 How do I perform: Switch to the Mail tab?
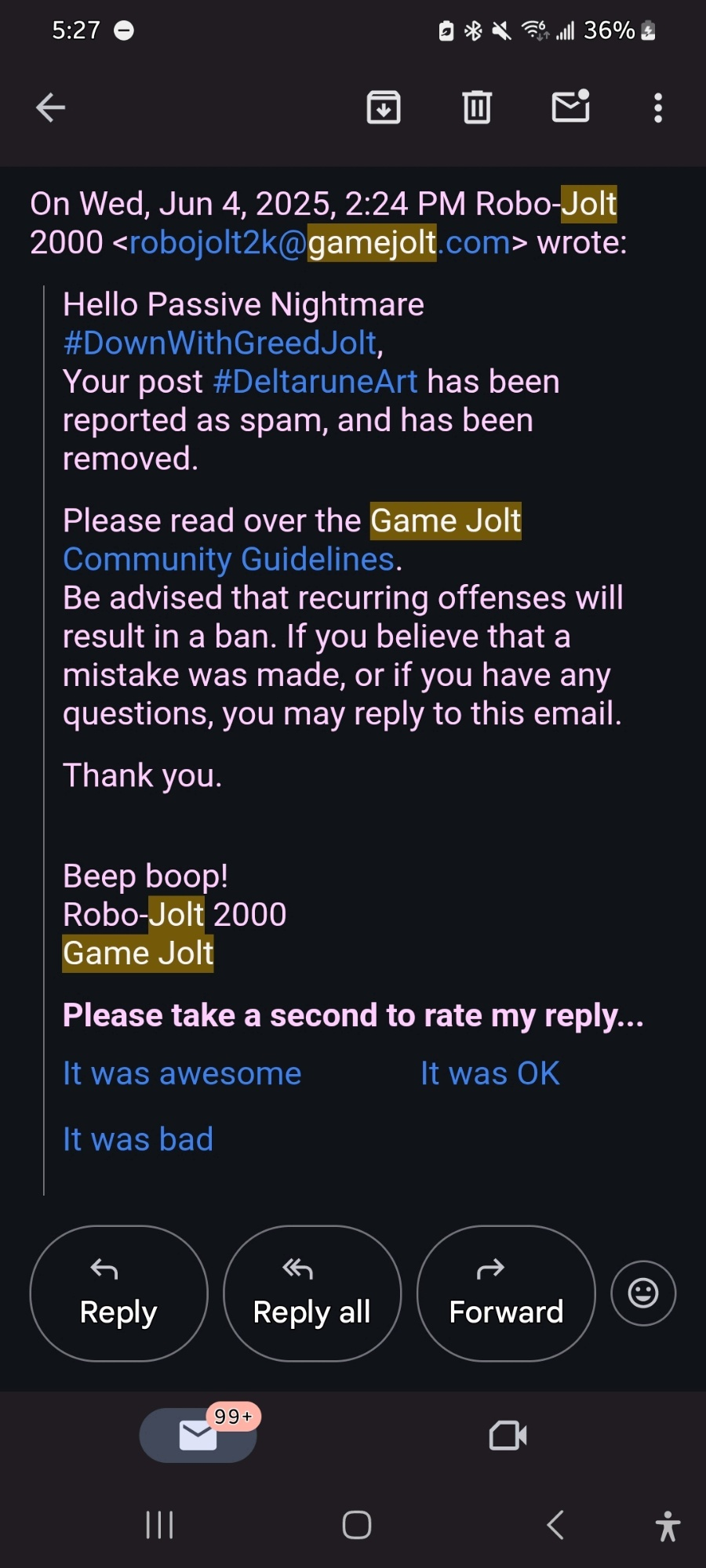tap(198, 1436)
